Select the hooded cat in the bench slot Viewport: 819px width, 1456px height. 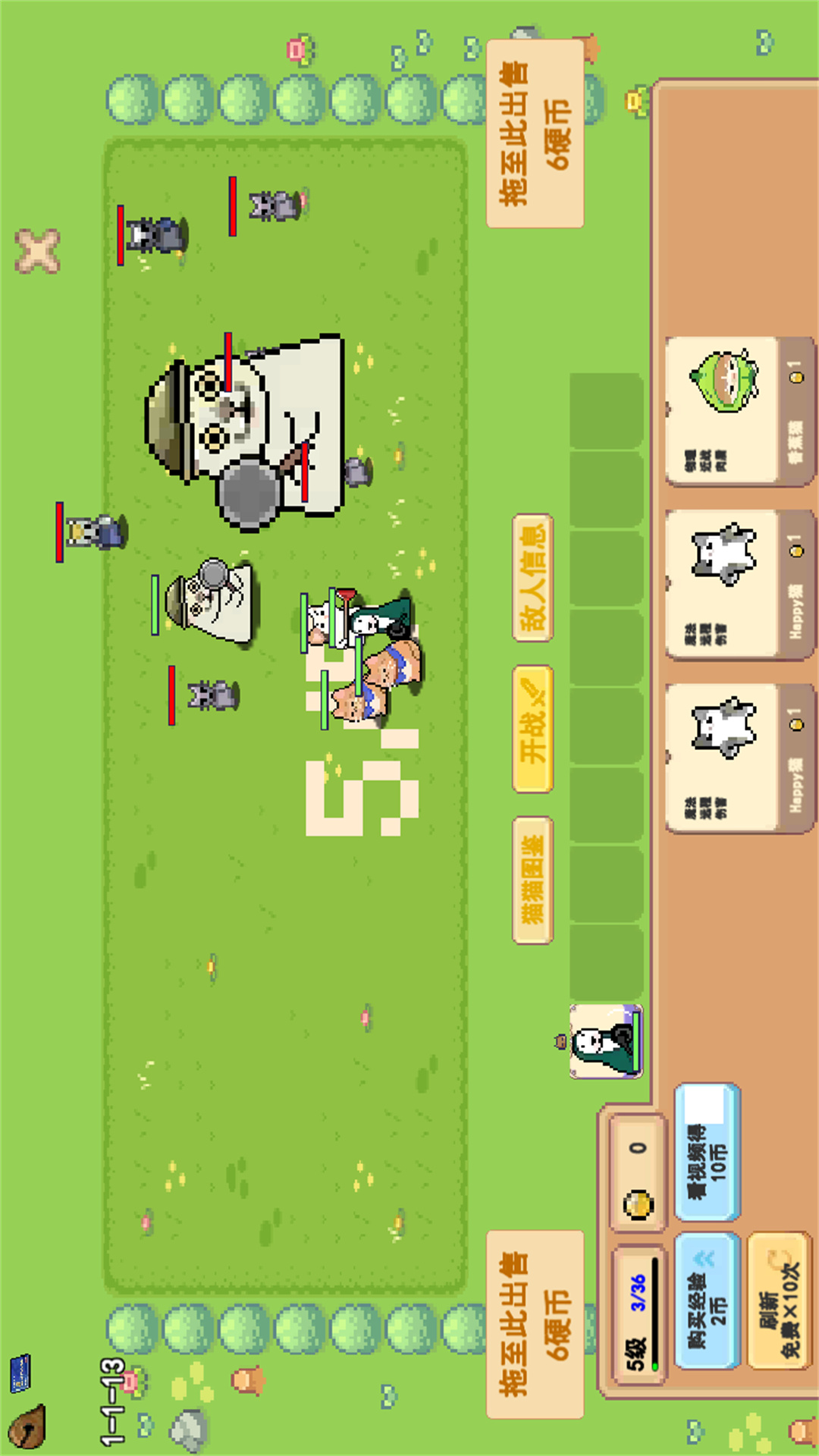[x=606, y=1040]
